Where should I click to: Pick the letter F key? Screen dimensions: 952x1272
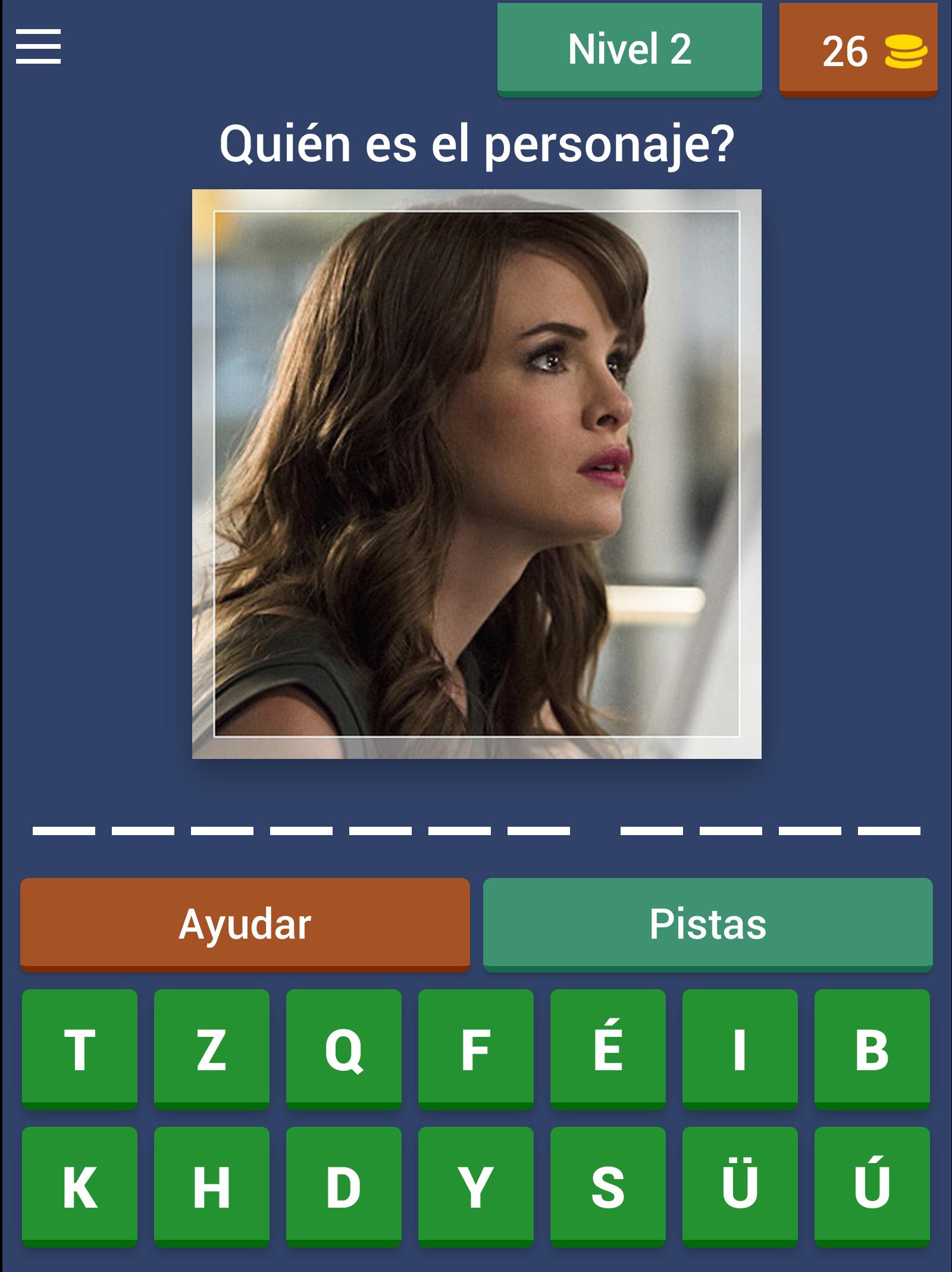point(475,1049)
